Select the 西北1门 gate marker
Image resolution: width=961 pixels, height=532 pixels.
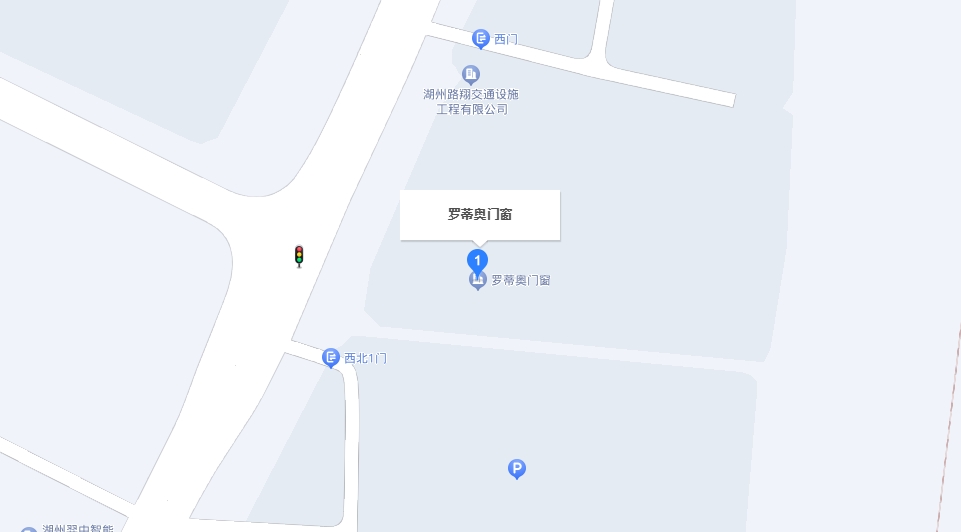[331, 357]
